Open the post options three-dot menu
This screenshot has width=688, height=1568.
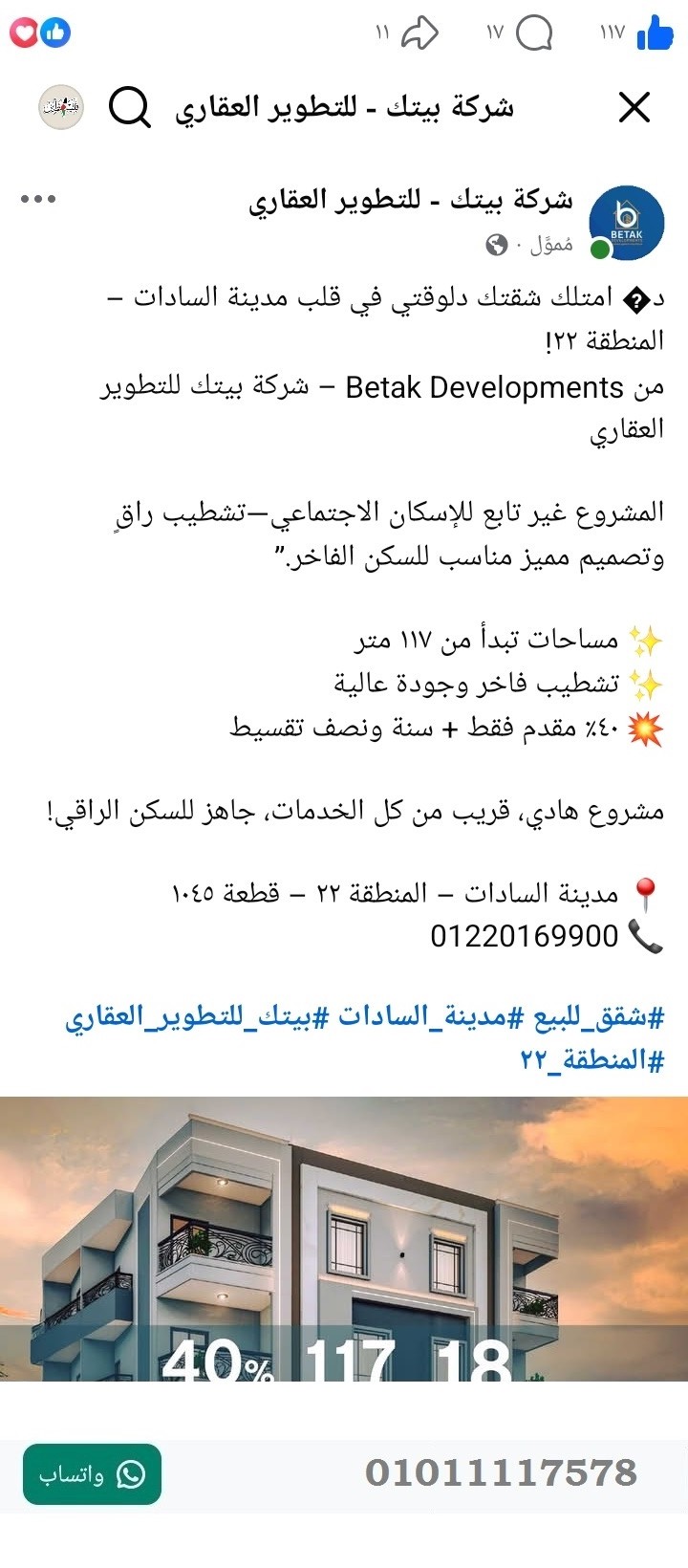pyautogui.click(x=37, y=201)
